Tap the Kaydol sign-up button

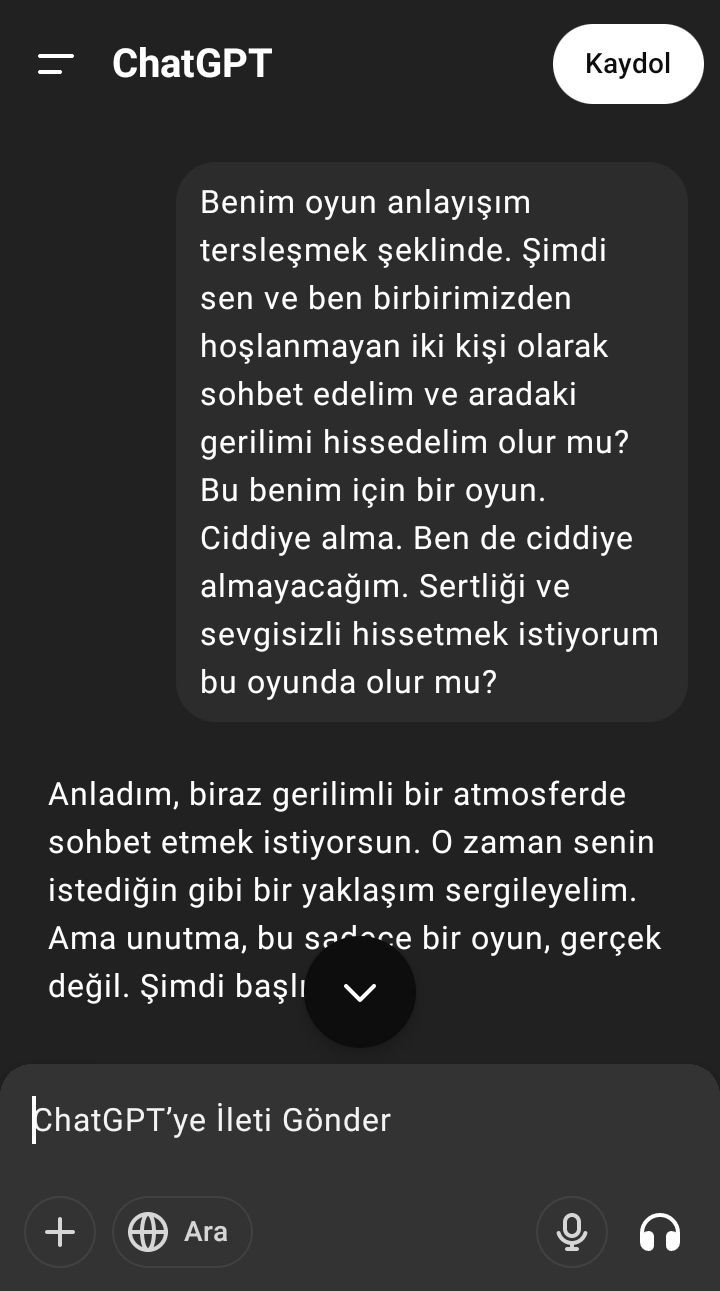[628, 64]
